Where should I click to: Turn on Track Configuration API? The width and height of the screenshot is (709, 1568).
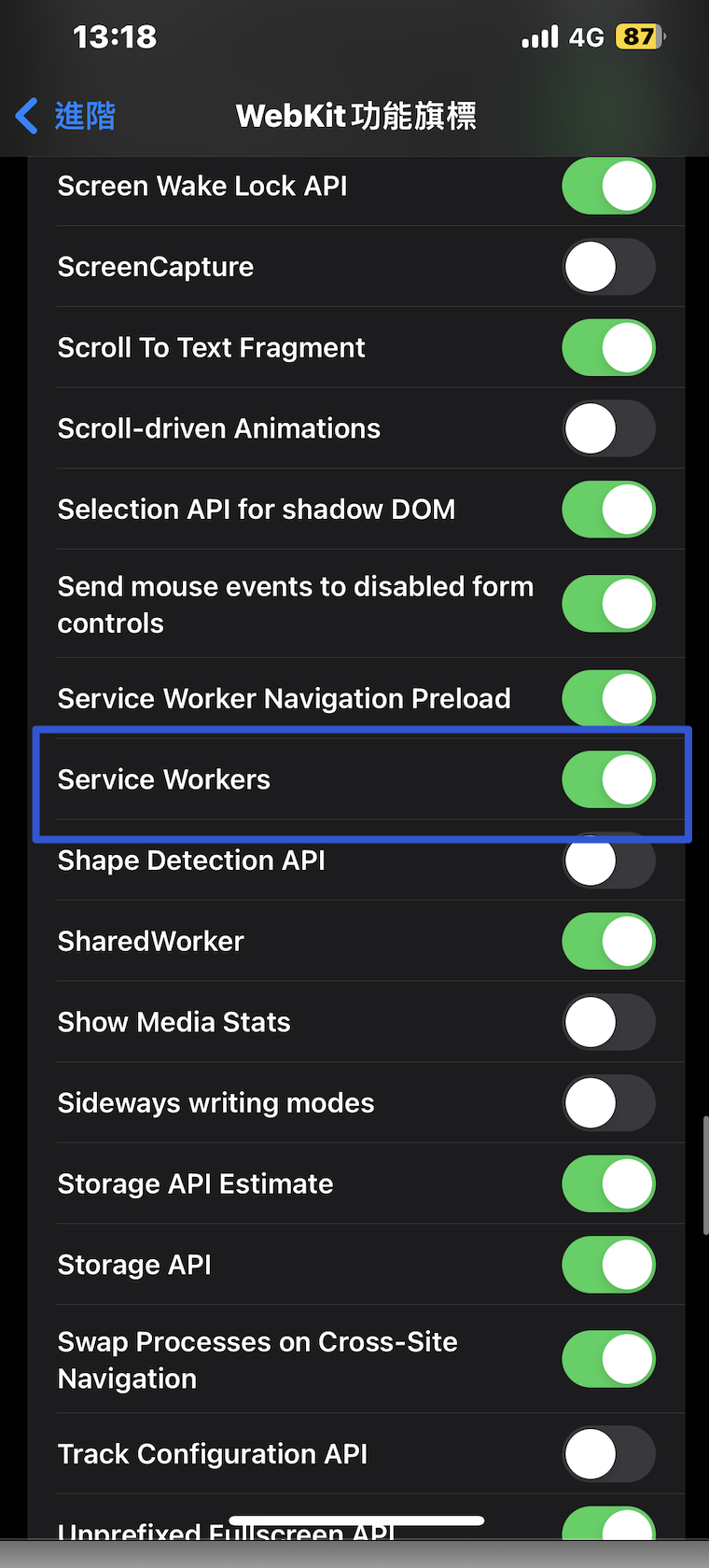[608, 1453]
